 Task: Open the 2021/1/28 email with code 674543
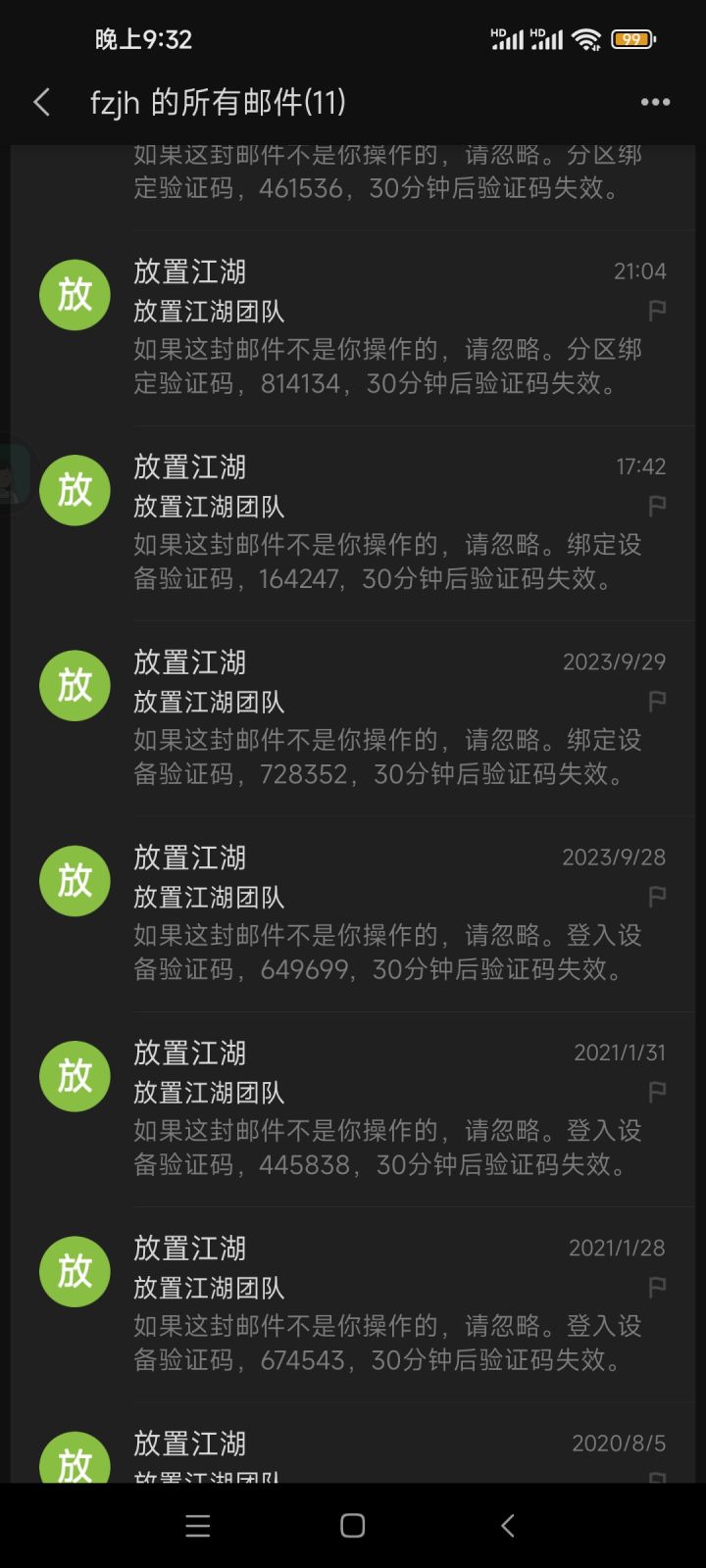353,1303
